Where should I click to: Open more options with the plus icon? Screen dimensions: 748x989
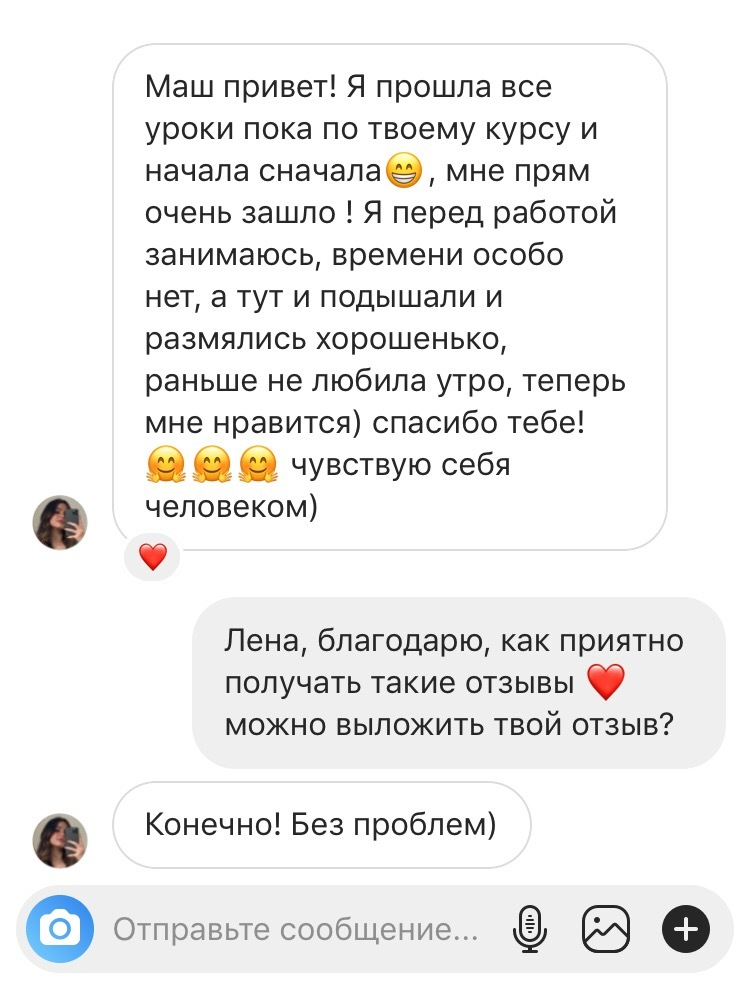(x=685, y=931)
